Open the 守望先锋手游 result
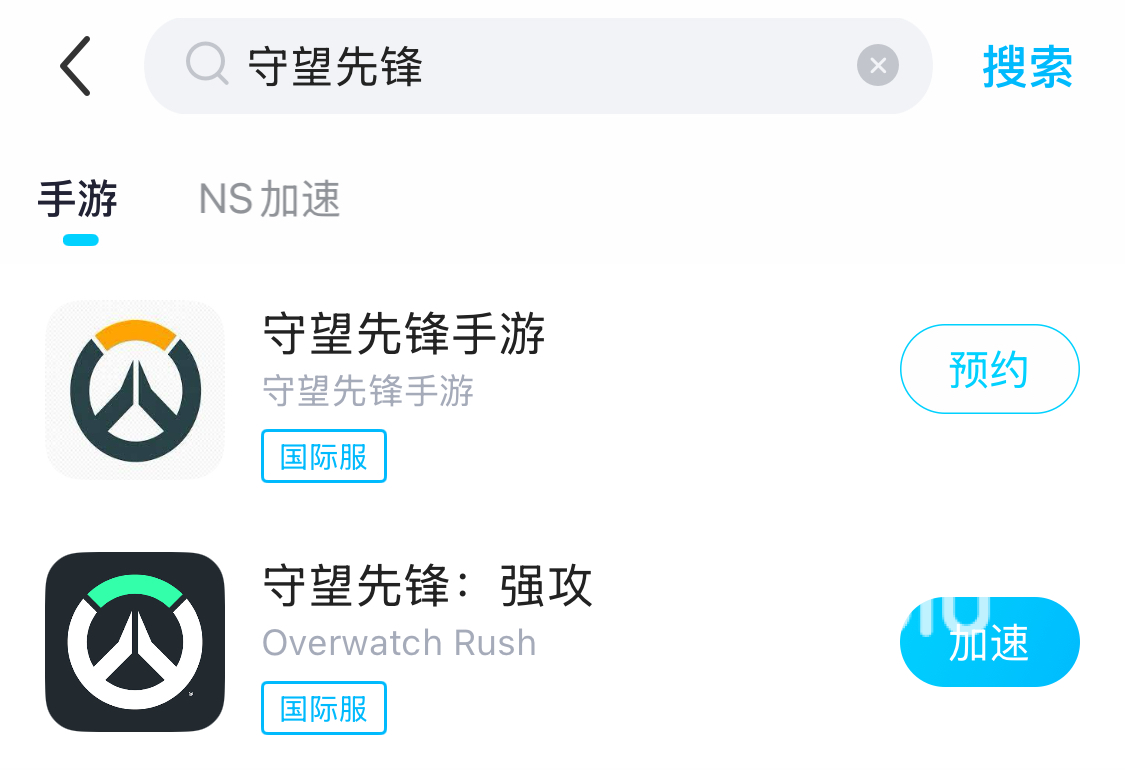The image size is (1125, 770). (x=404, y=334)
